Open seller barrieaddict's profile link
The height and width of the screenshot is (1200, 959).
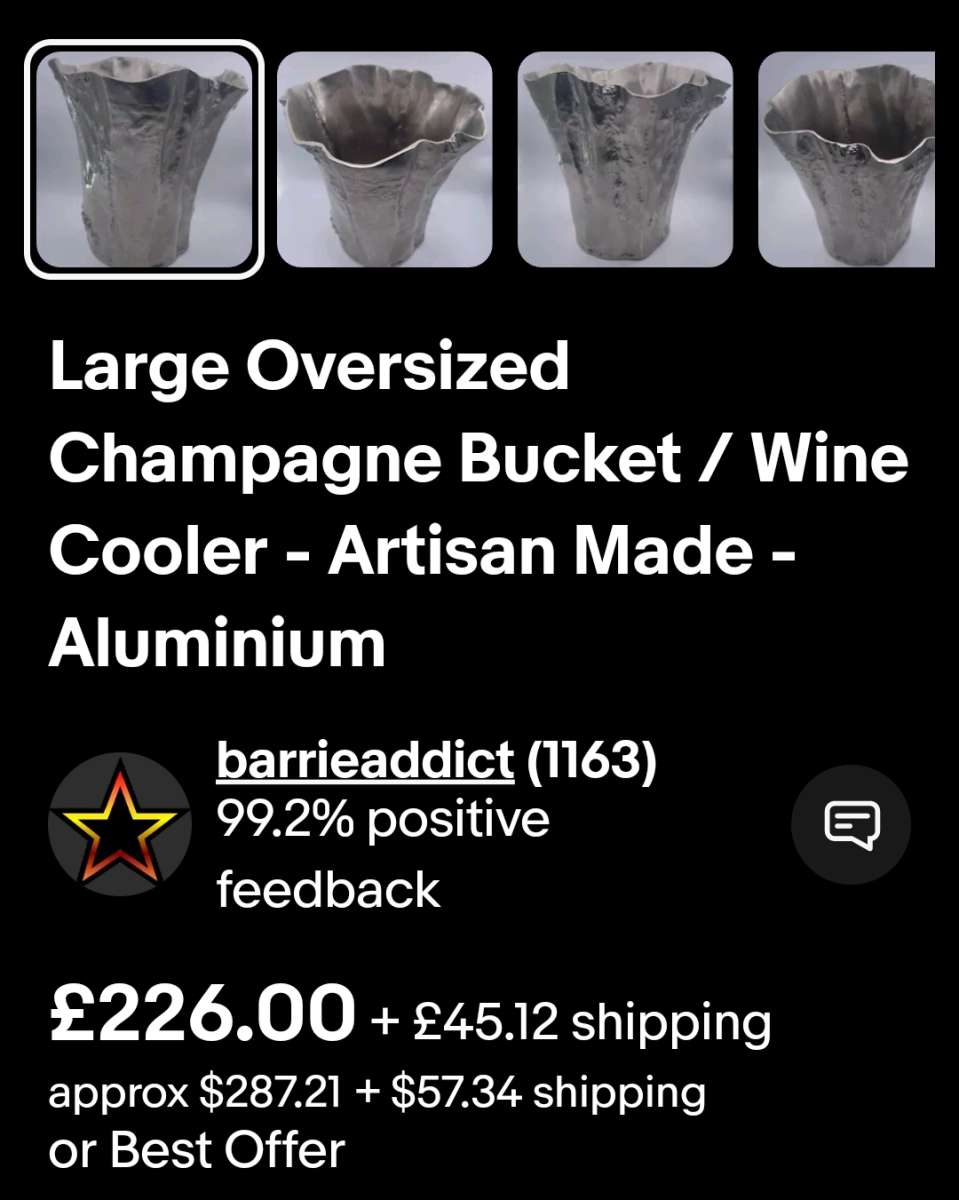365,761
